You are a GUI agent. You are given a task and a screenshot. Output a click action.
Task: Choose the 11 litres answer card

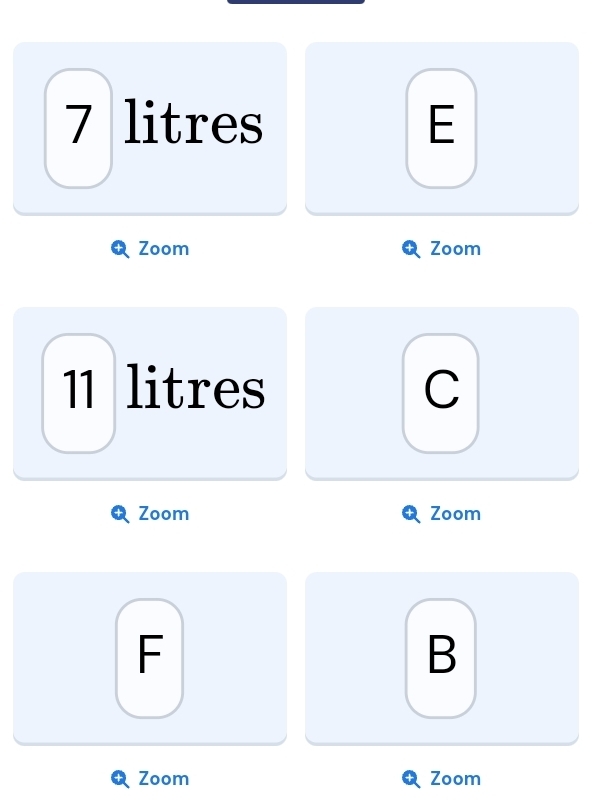pyautogui.click(x=150, y=392)
